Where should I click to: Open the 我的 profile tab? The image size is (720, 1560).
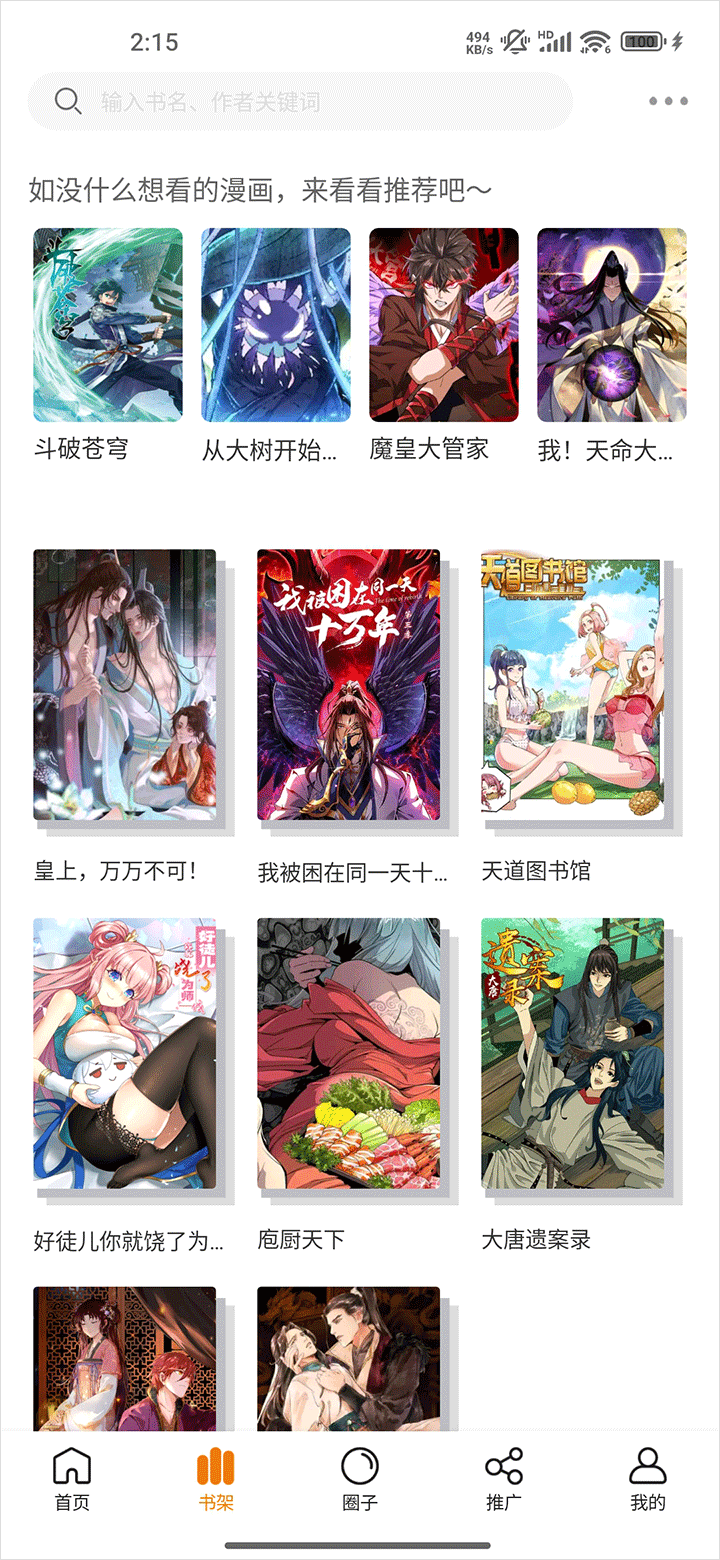648,1479
